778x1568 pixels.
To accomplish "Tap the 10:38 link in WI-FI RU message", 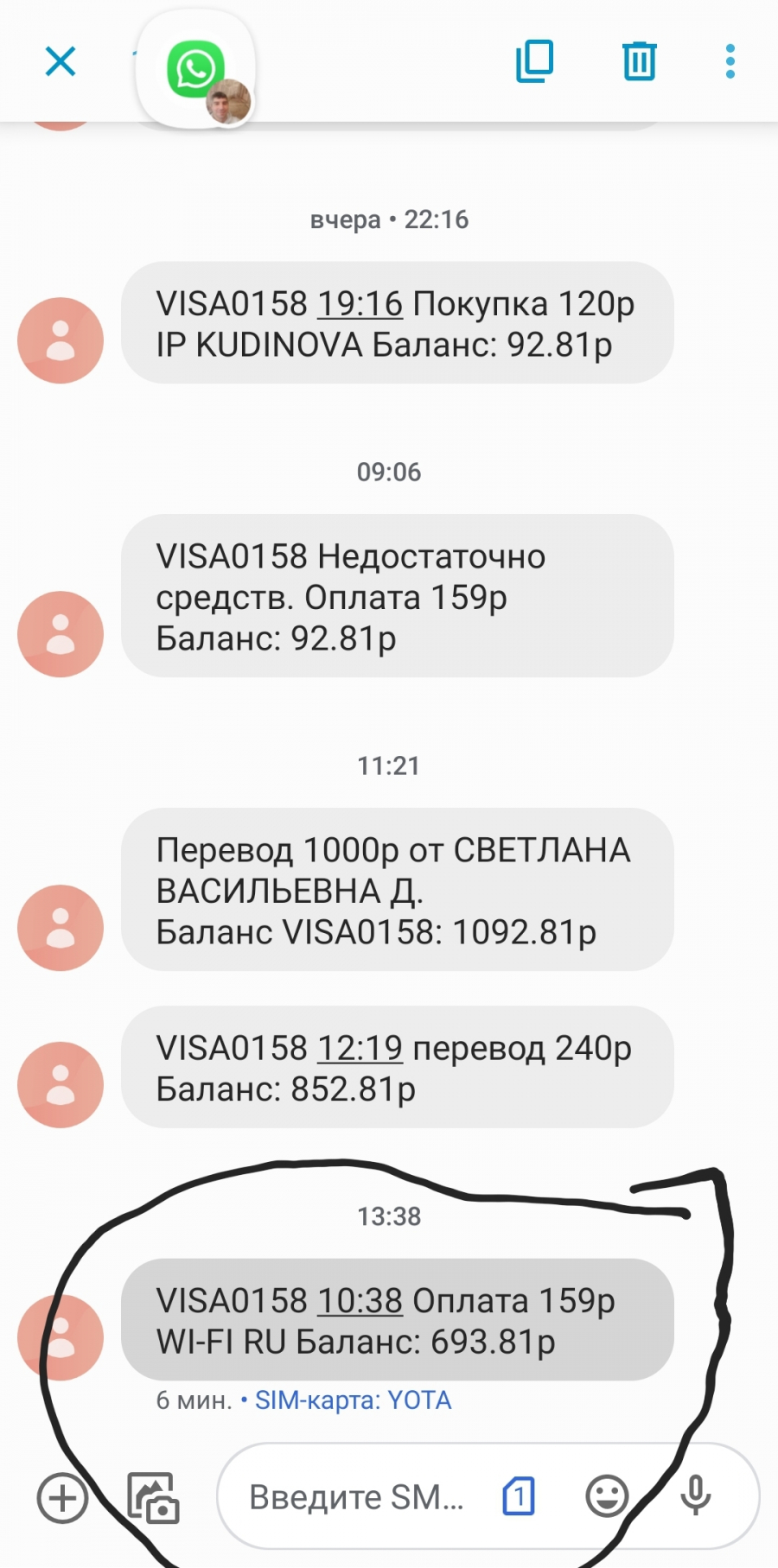I will [360, 1300].
